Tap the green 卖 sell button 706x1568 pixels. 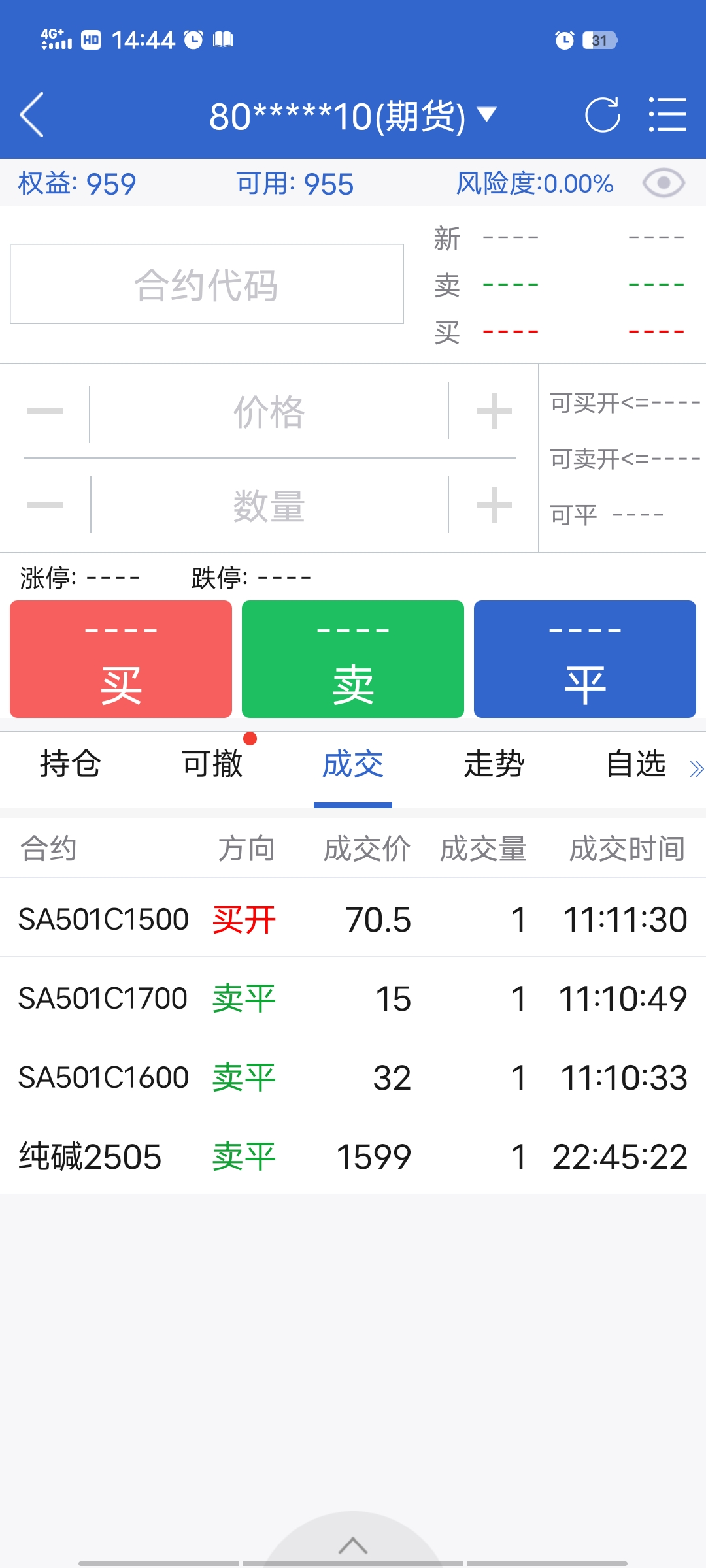[353, 659]
